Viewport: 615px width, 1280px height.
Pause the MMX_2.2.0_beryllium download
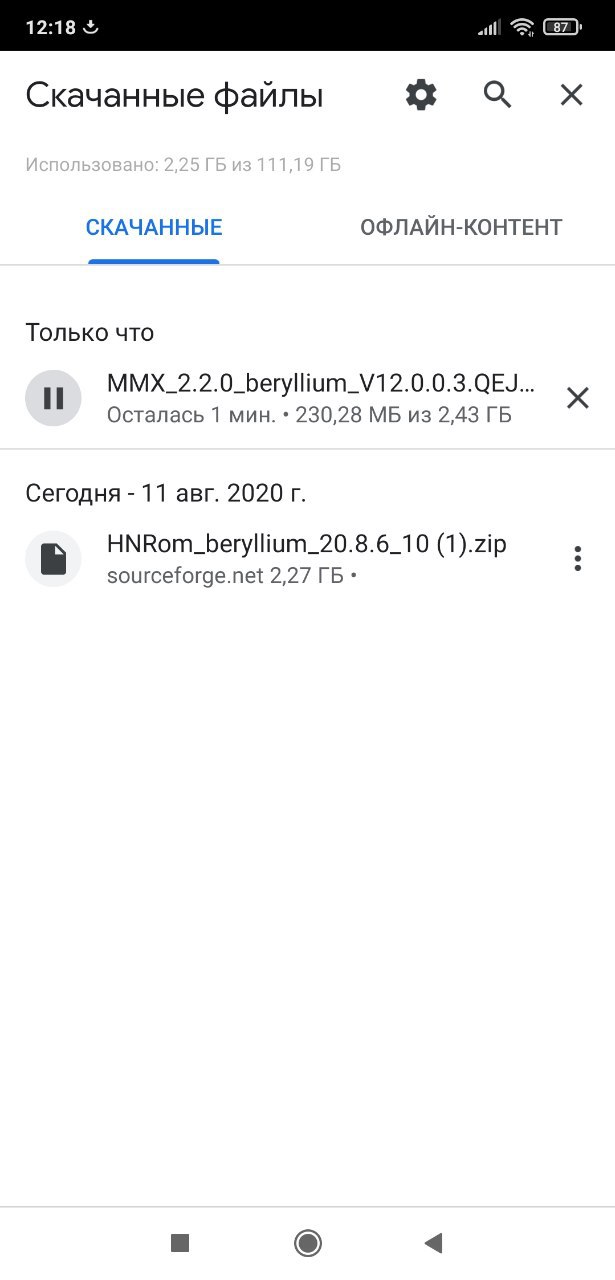[x=53, y=398]
